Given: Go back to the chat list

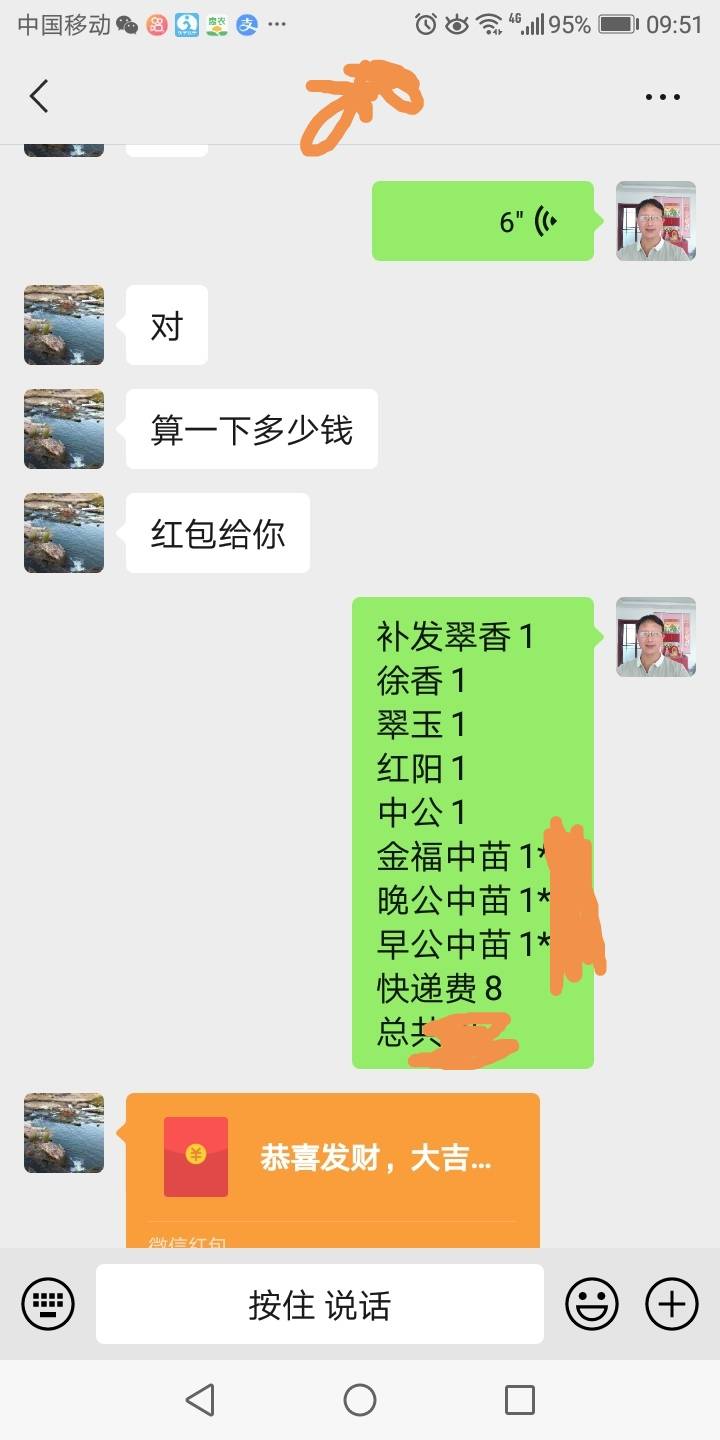Looking at the screenshot, I should click(x=39, y=97).
